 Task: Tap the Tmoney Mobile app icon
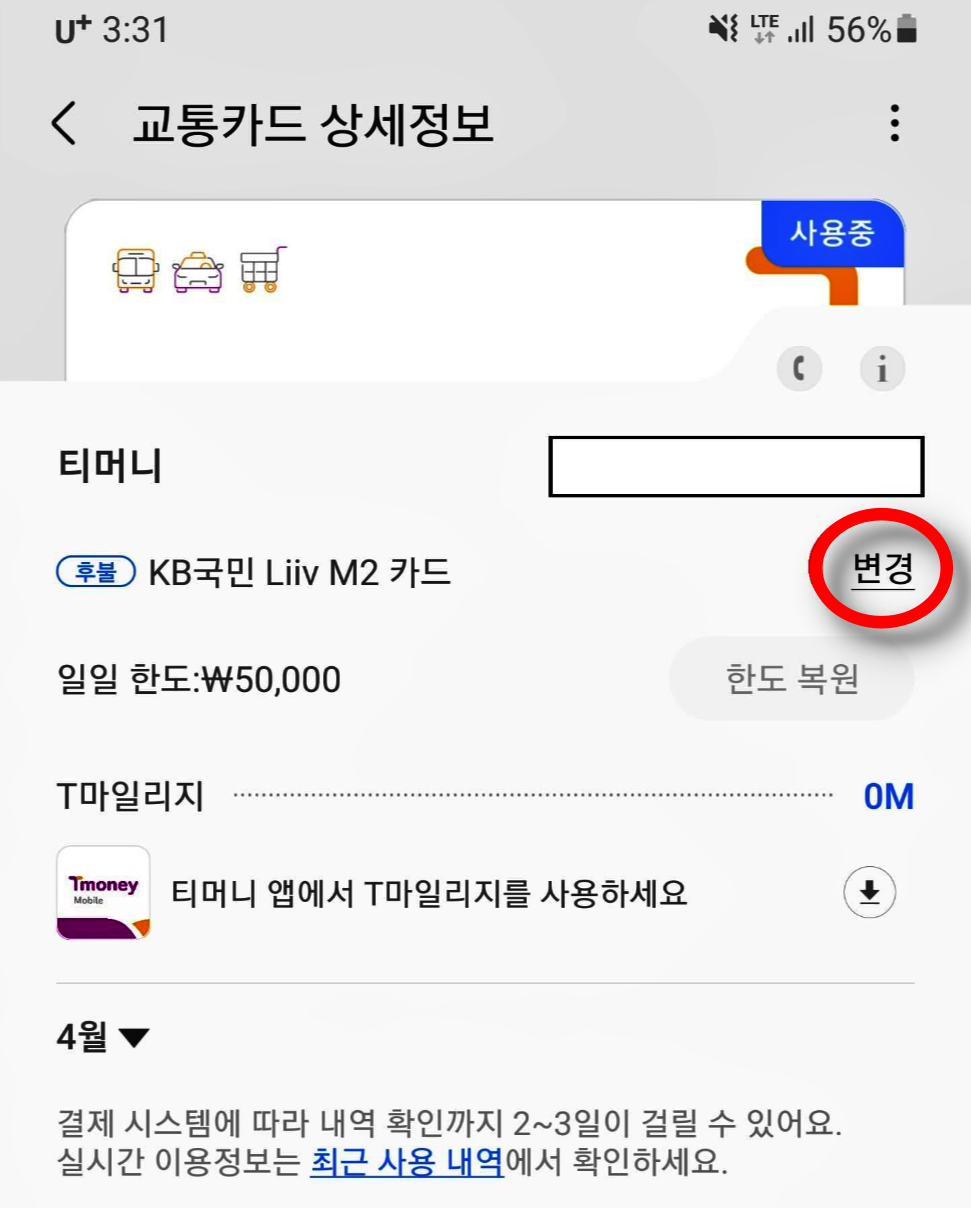click(x=103, y=892)
